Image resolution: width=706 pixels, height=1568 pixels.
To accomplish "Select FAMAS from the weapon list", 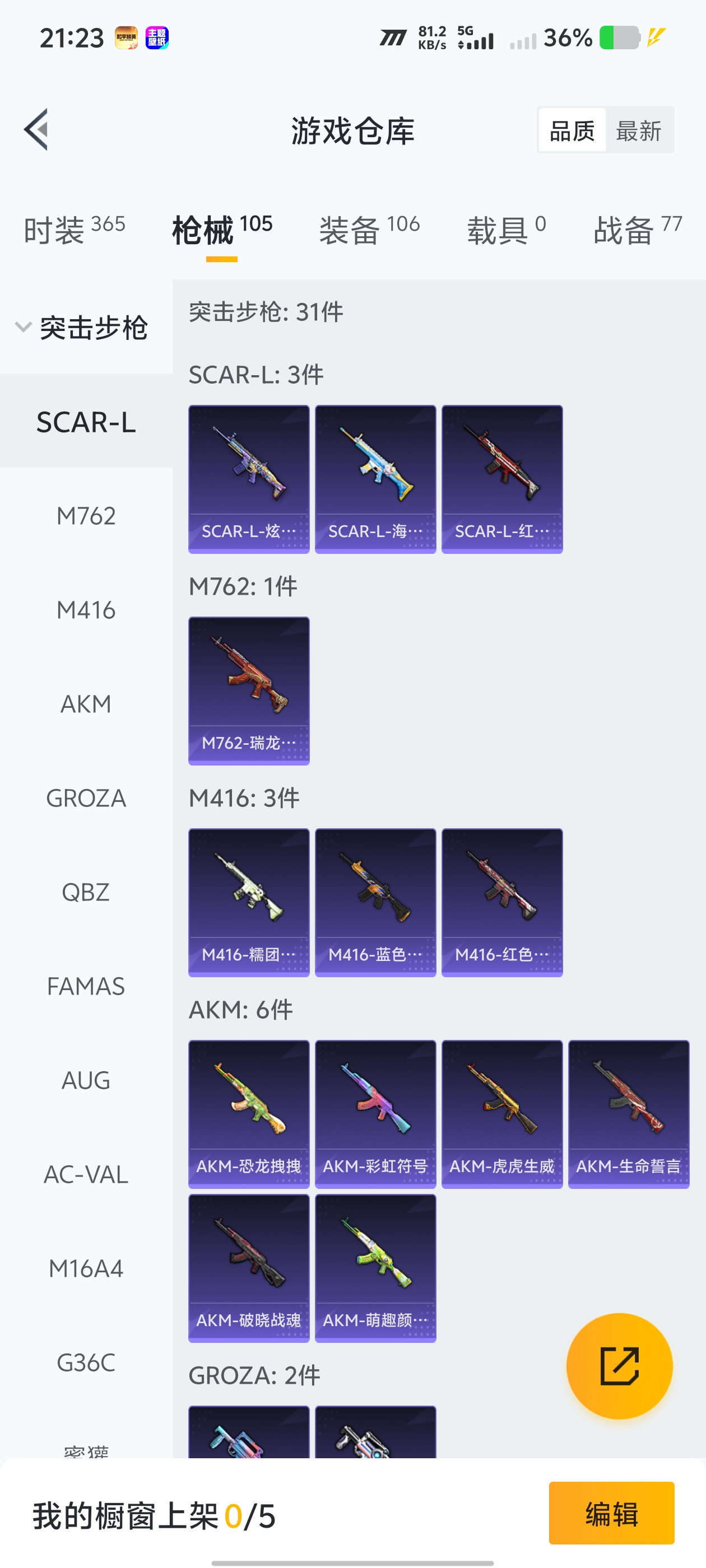I will 86,986.
